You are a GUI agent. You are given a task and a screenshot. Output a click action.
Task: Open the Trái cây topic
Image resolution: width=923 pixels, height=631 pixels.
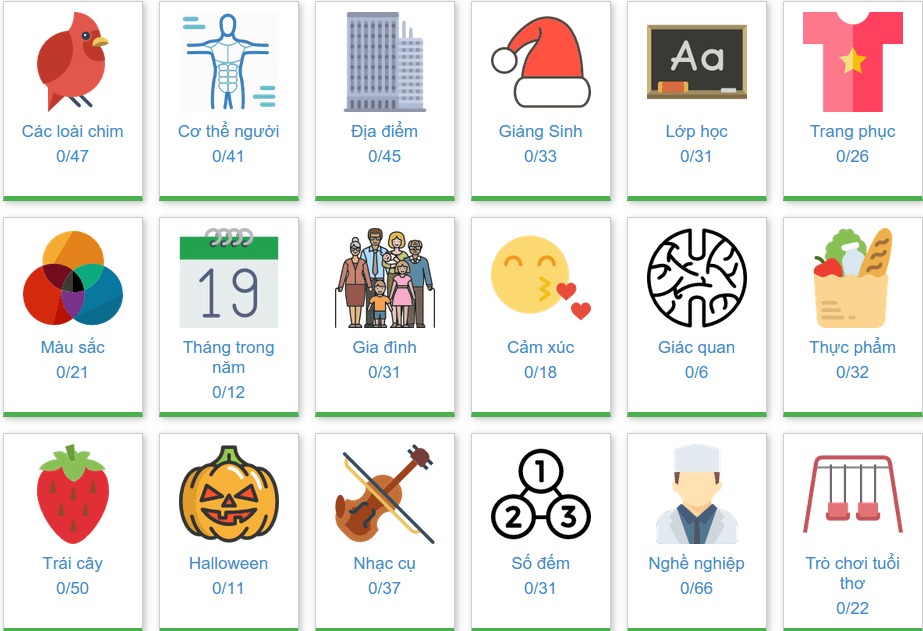(x=73, y=563)
